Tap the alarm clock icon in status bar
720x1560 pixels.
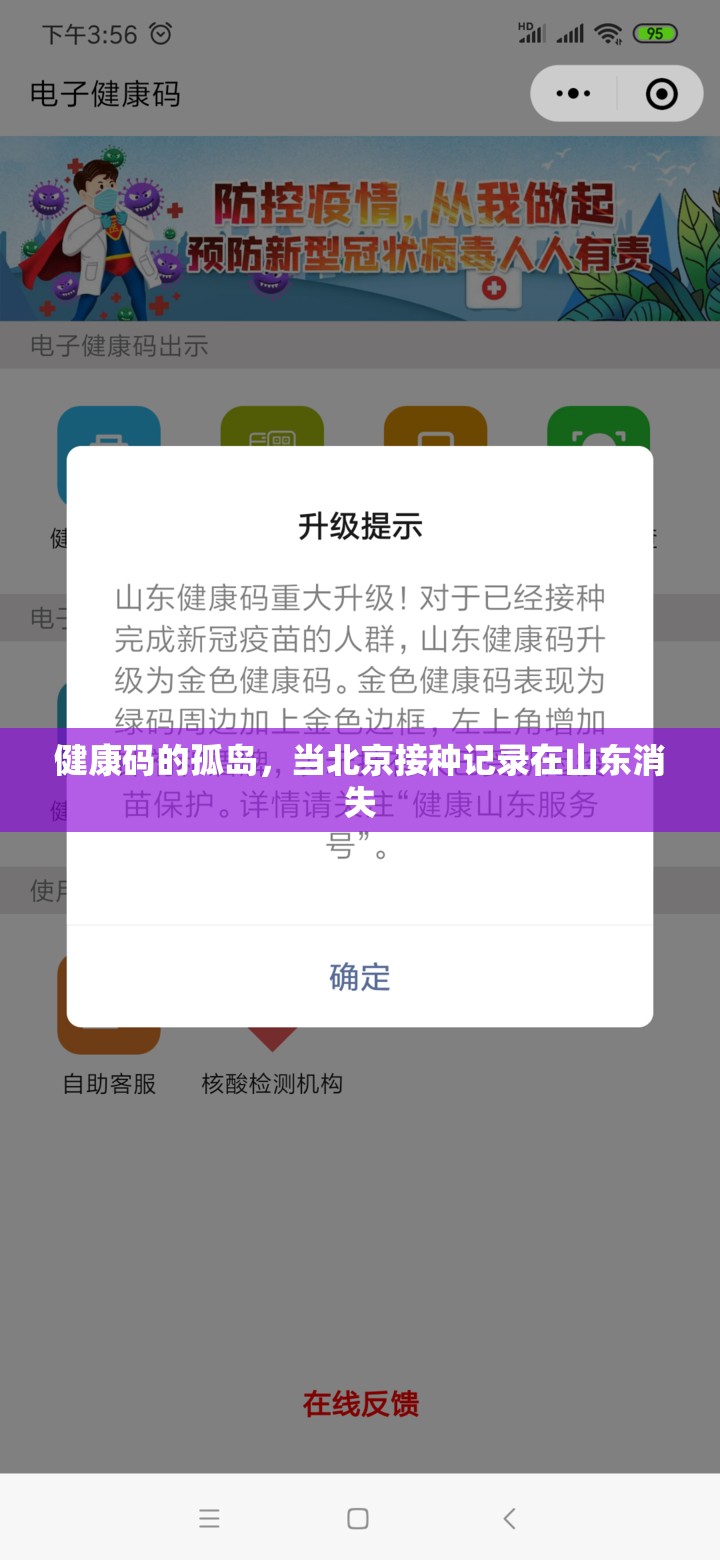click(158, 33)
